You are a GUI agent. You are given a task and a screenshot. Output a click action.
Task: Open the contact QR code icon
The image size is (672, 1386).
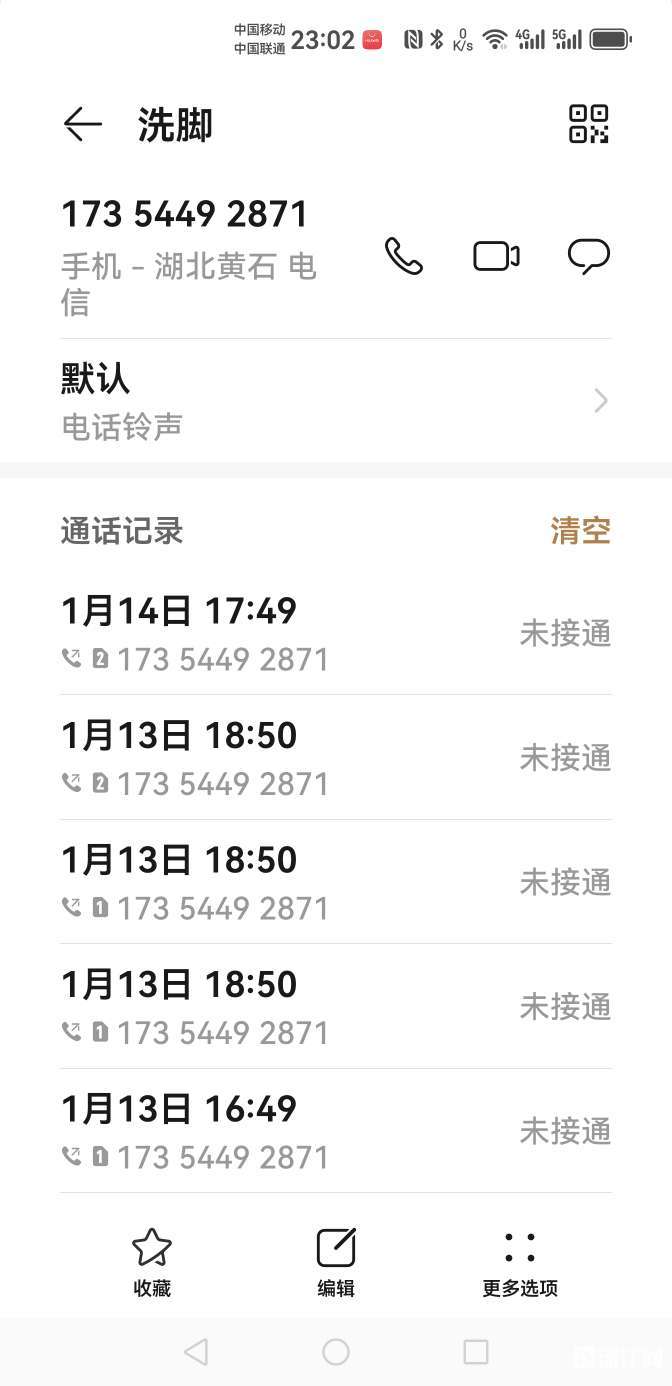589,124
